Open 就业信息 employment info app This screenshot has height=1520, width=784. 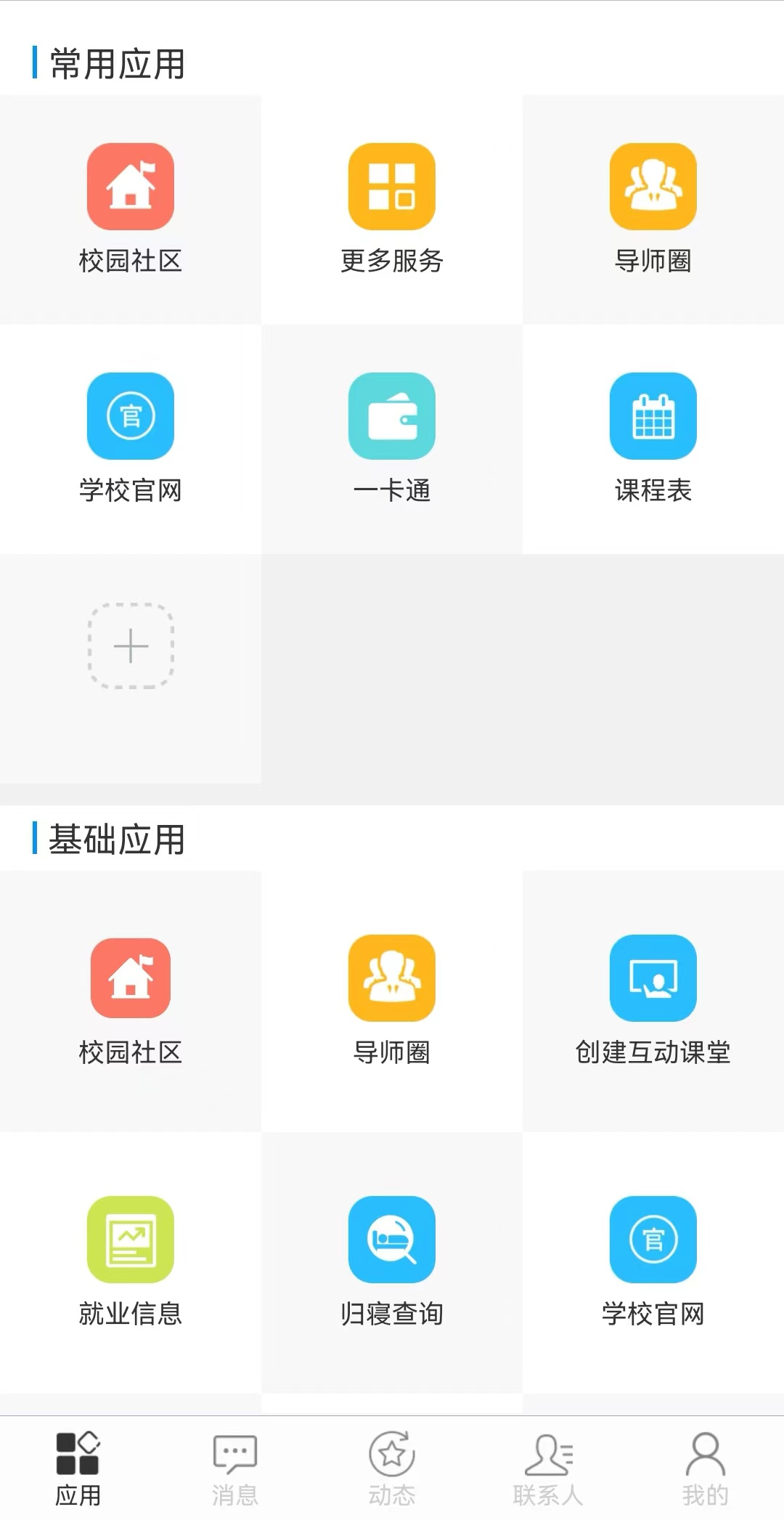tap(131, 1264)
